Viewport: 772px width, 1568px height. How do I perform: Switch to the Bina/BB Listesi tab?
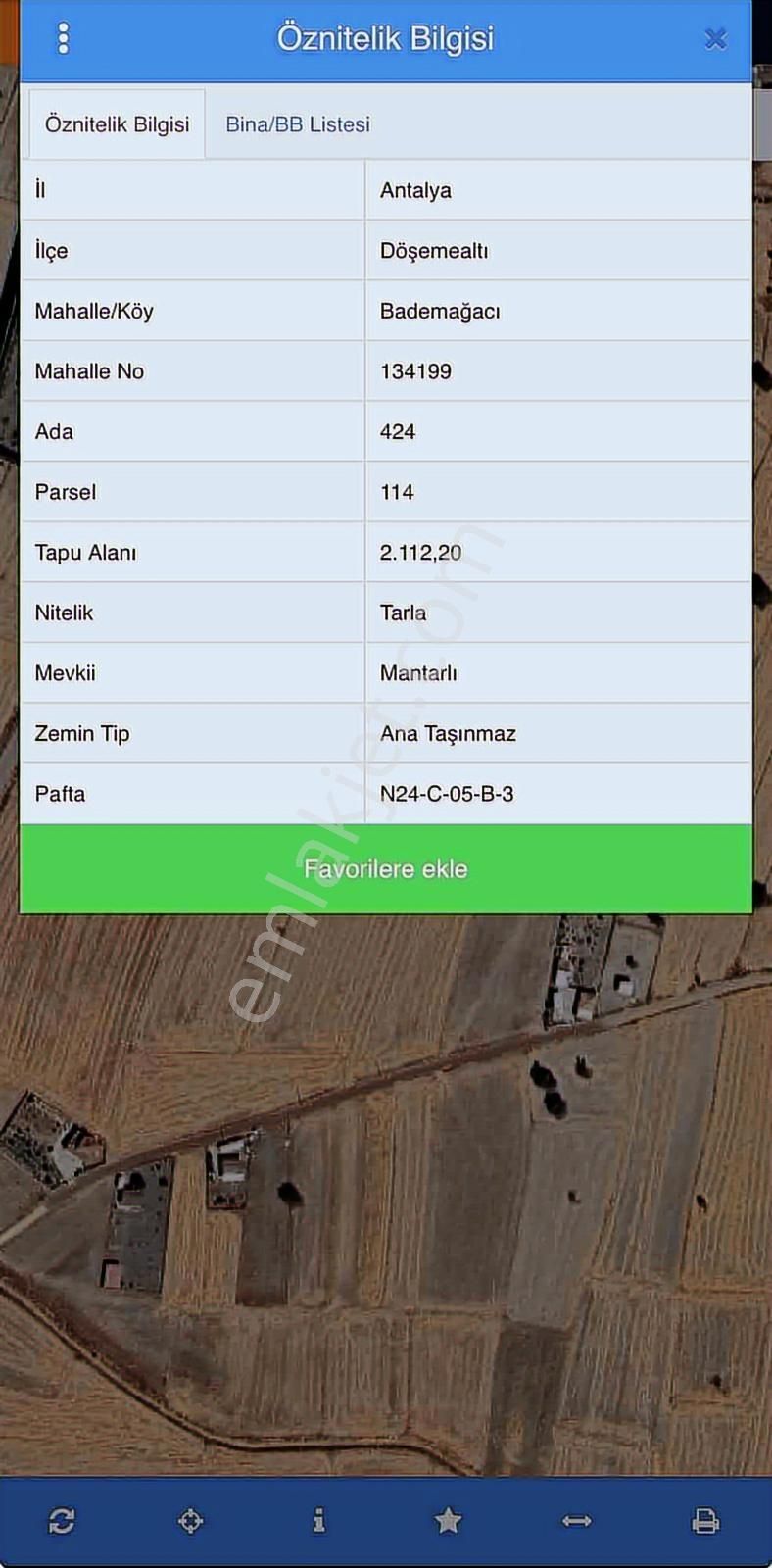(298, 124)
